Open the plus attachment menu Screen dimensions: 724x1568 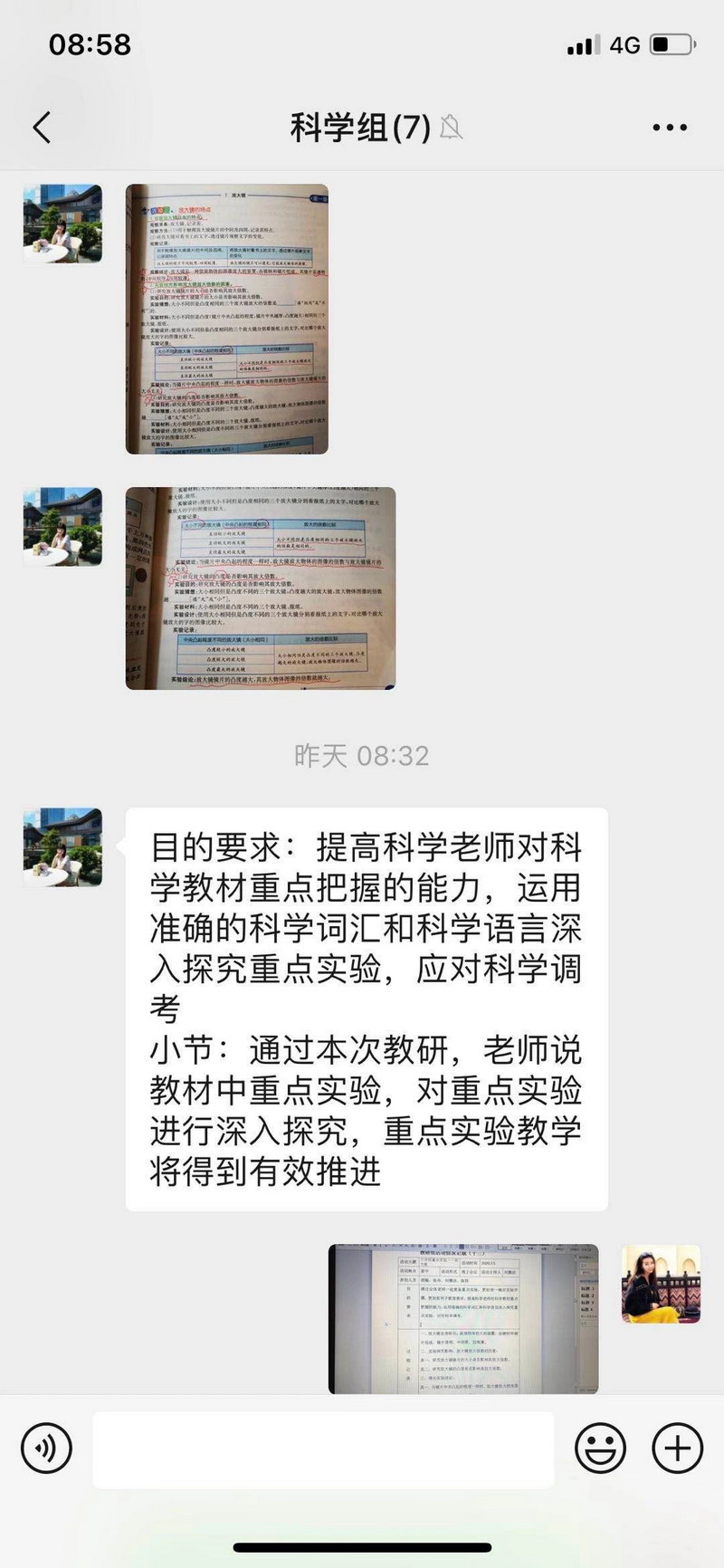pyautogui.click(x=677, y=1448)
